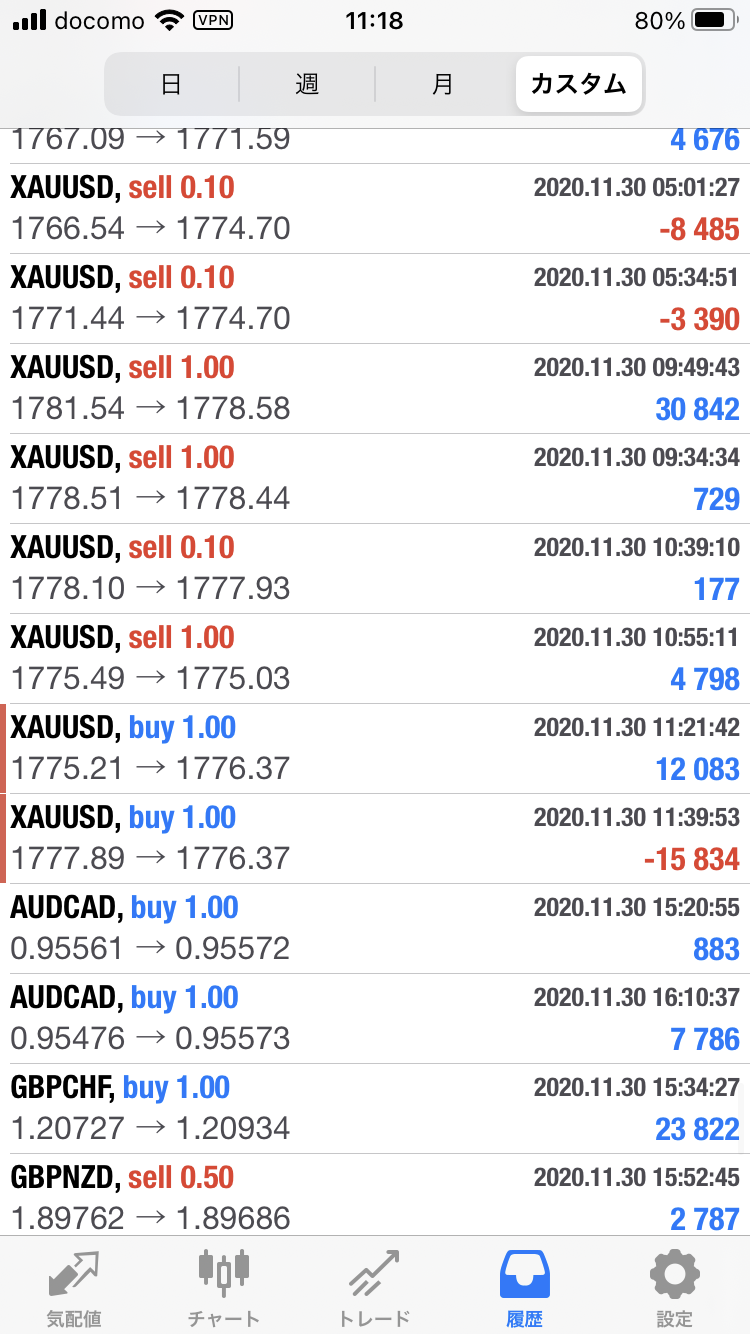750x1334 pixels.
Task: Switch to the 日 period segment
Action: click(171, 84)
